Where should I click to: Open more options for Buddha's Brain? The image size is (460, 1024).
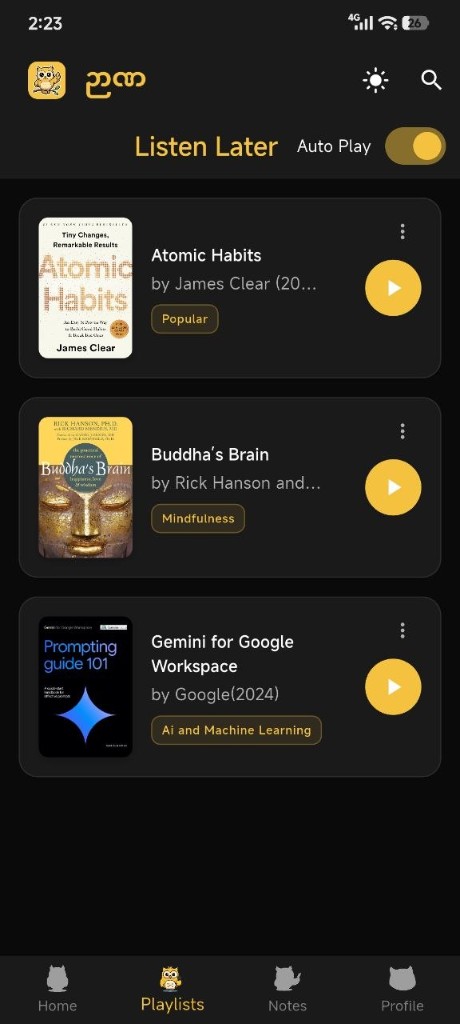[x=402, y=431]
